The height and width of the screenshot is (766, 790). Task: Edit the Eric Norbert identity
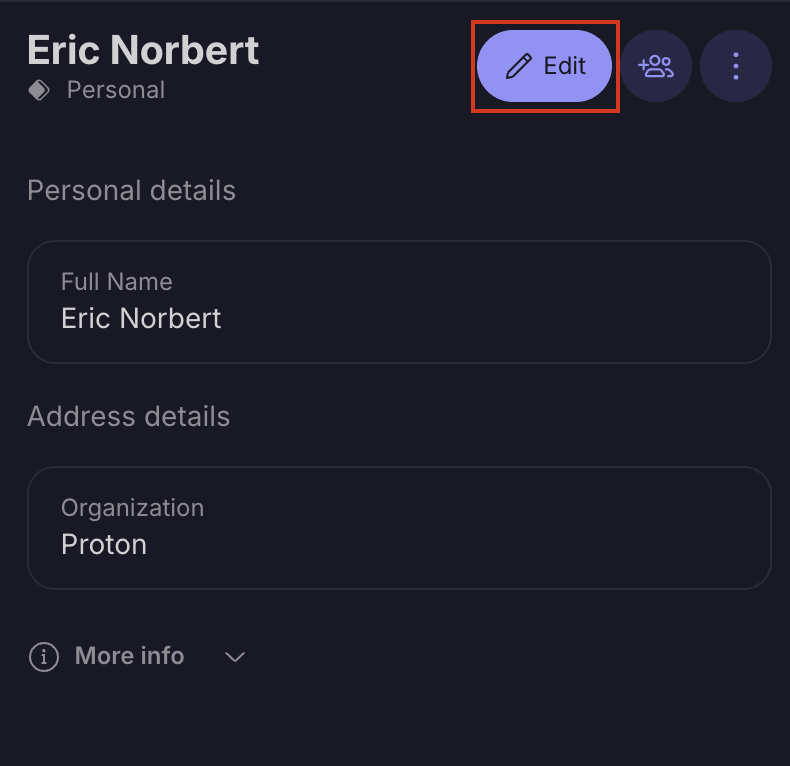[545, 66]
